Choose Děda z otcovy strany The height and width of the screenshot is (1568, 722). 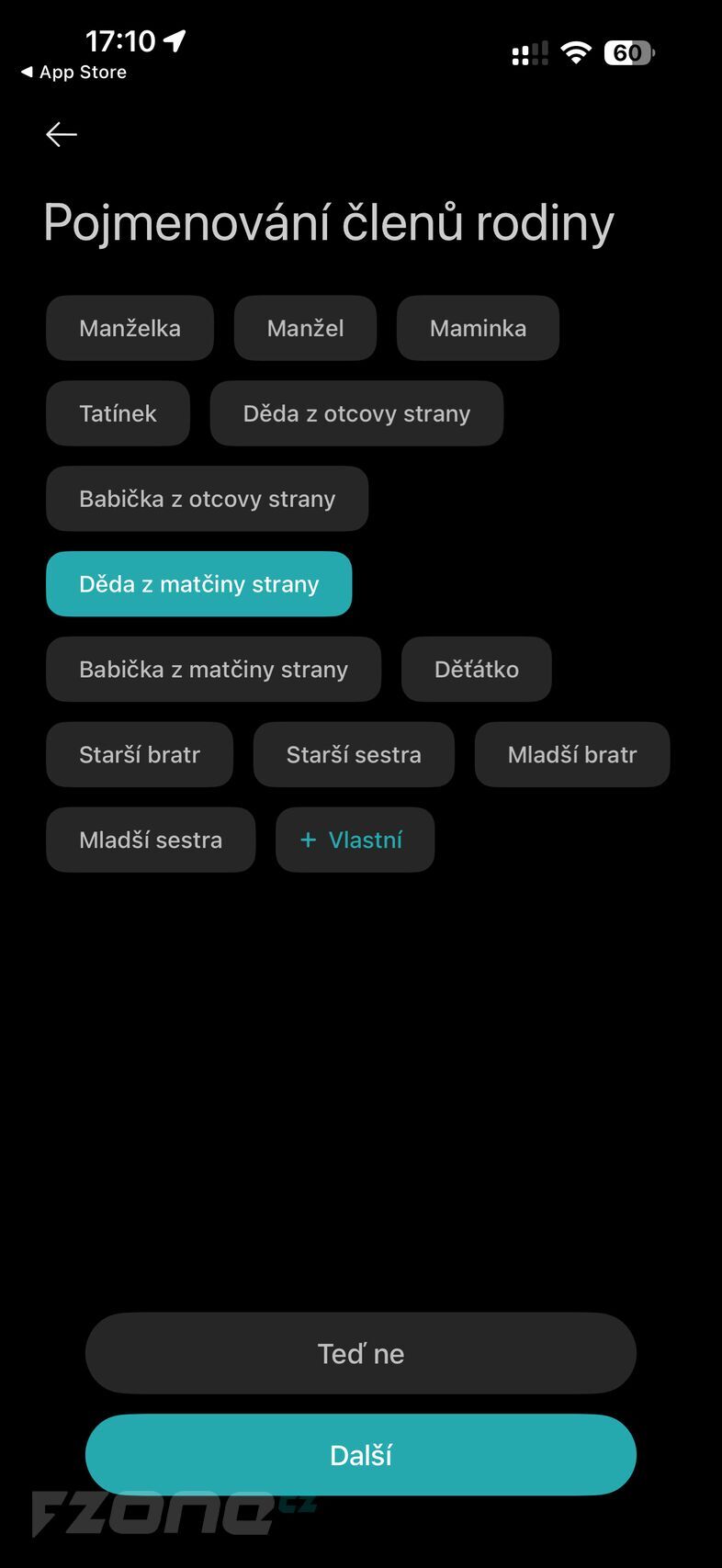(356, 413)
